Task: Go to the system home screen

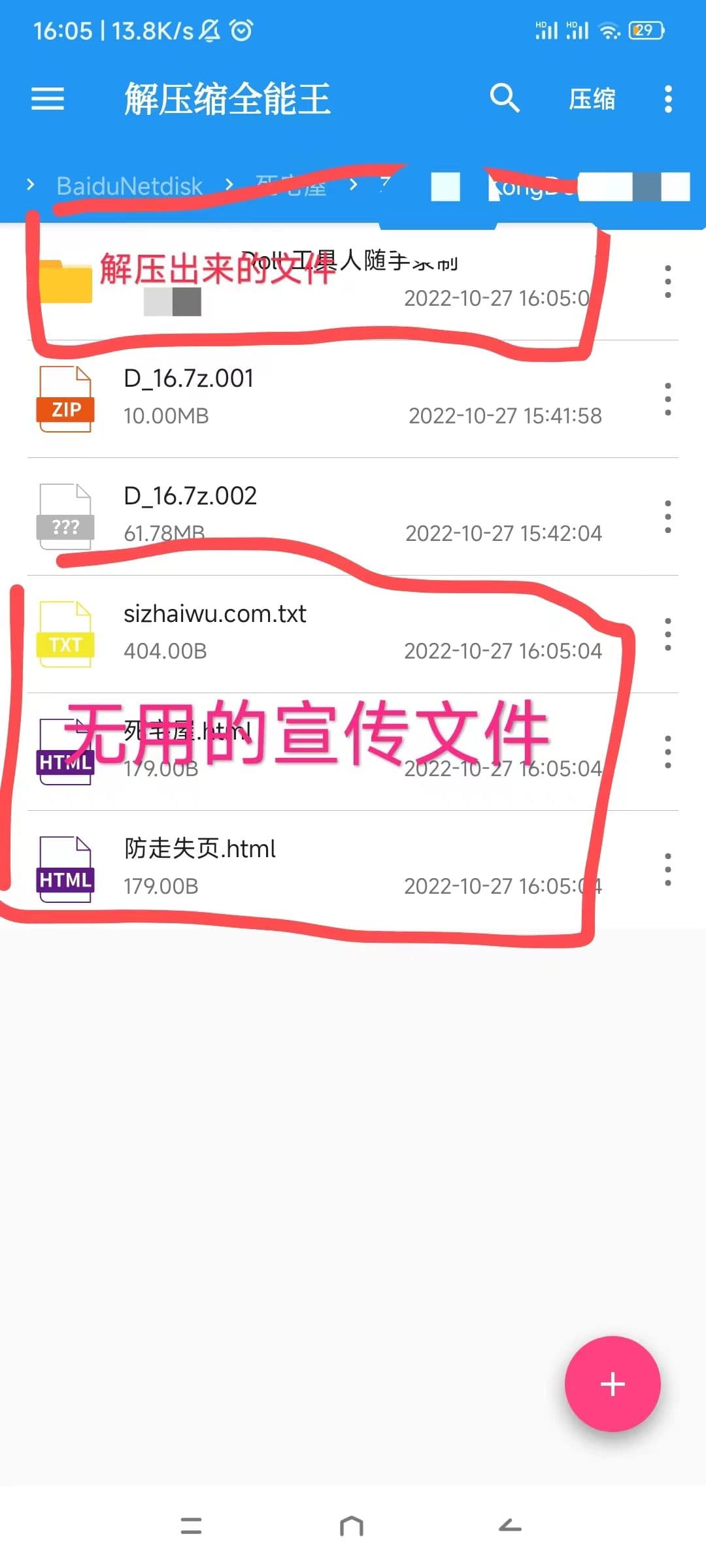Action: pyautogui.click(x=352, y=1526)
